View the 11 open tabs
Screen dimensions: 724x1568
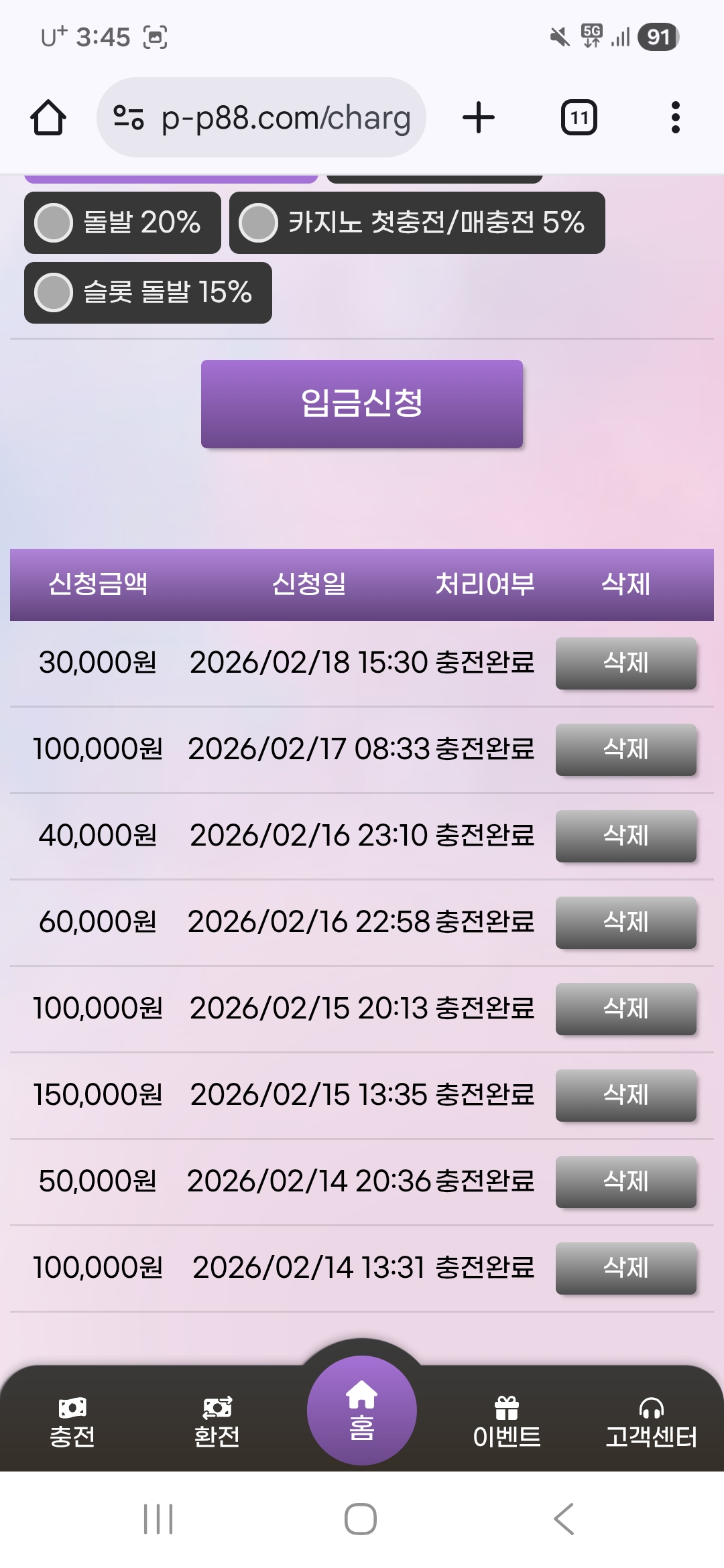pos(579,118)
